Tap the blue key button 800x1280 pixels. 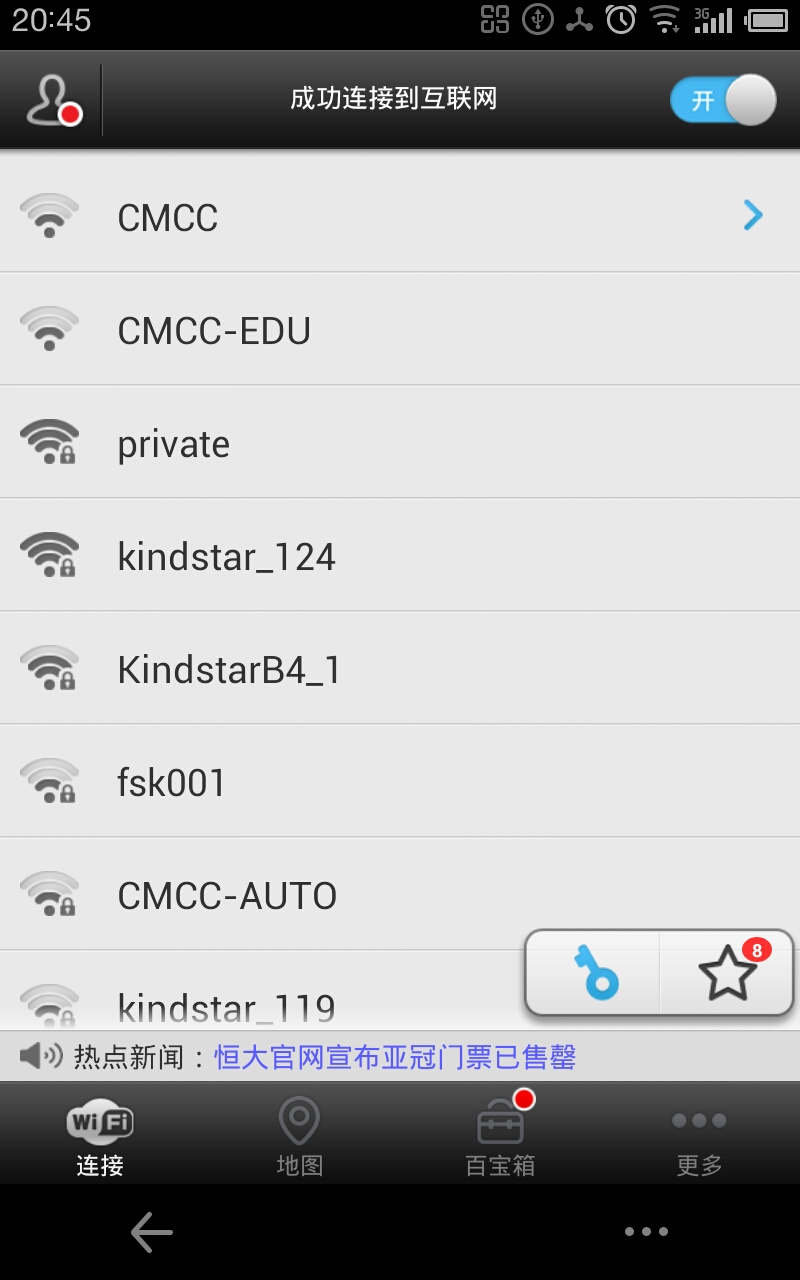595,973
